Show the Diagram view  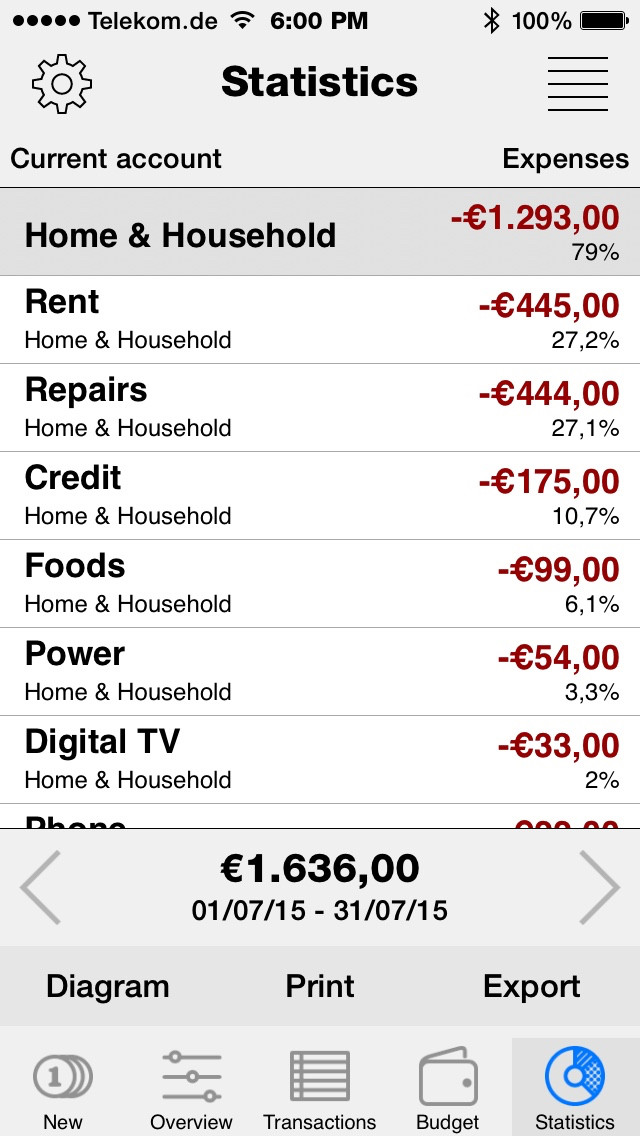tap(107, 986)
